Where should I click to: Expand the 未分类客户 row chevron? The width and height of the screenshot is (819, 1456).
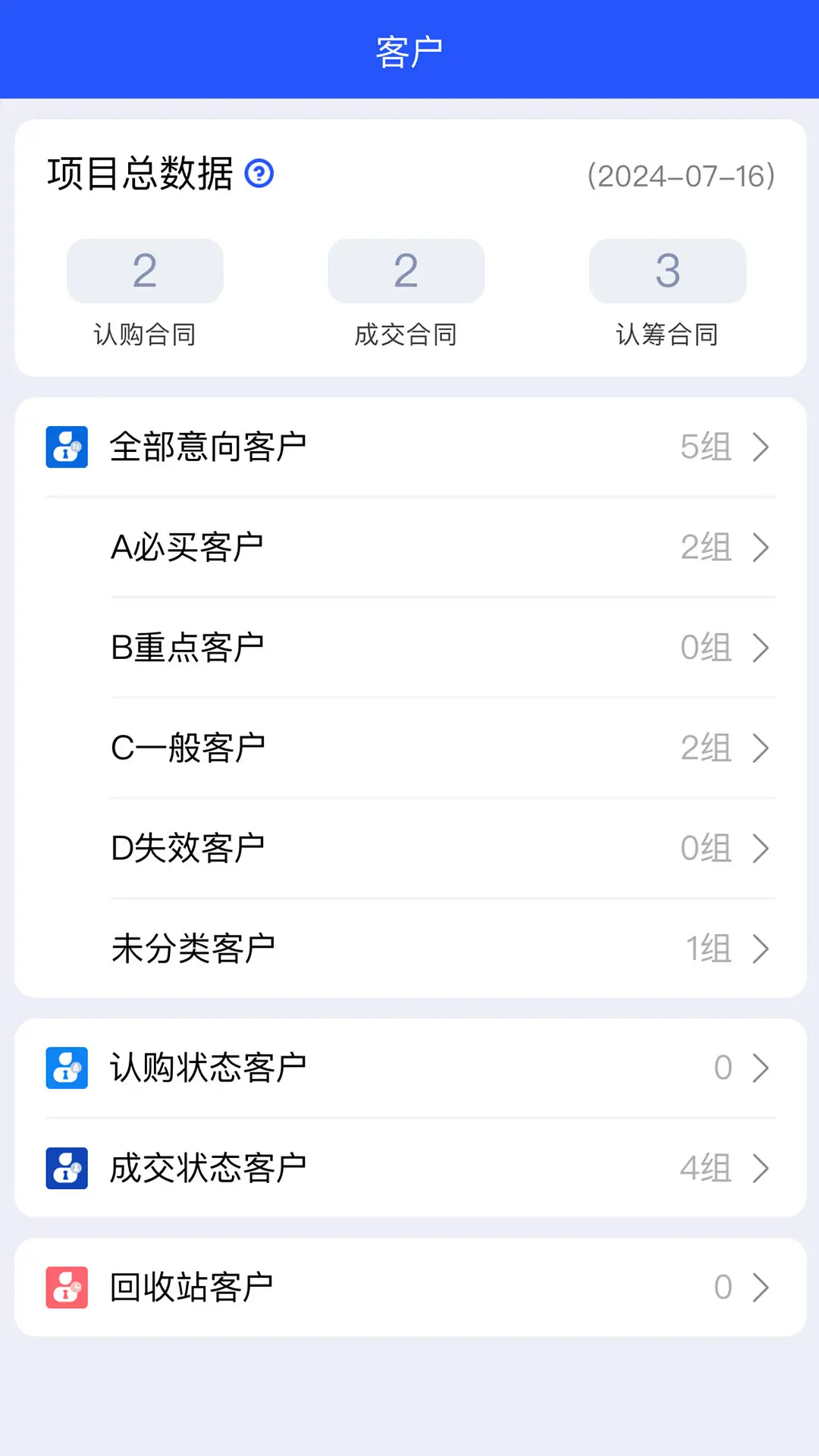pos(761,949)
